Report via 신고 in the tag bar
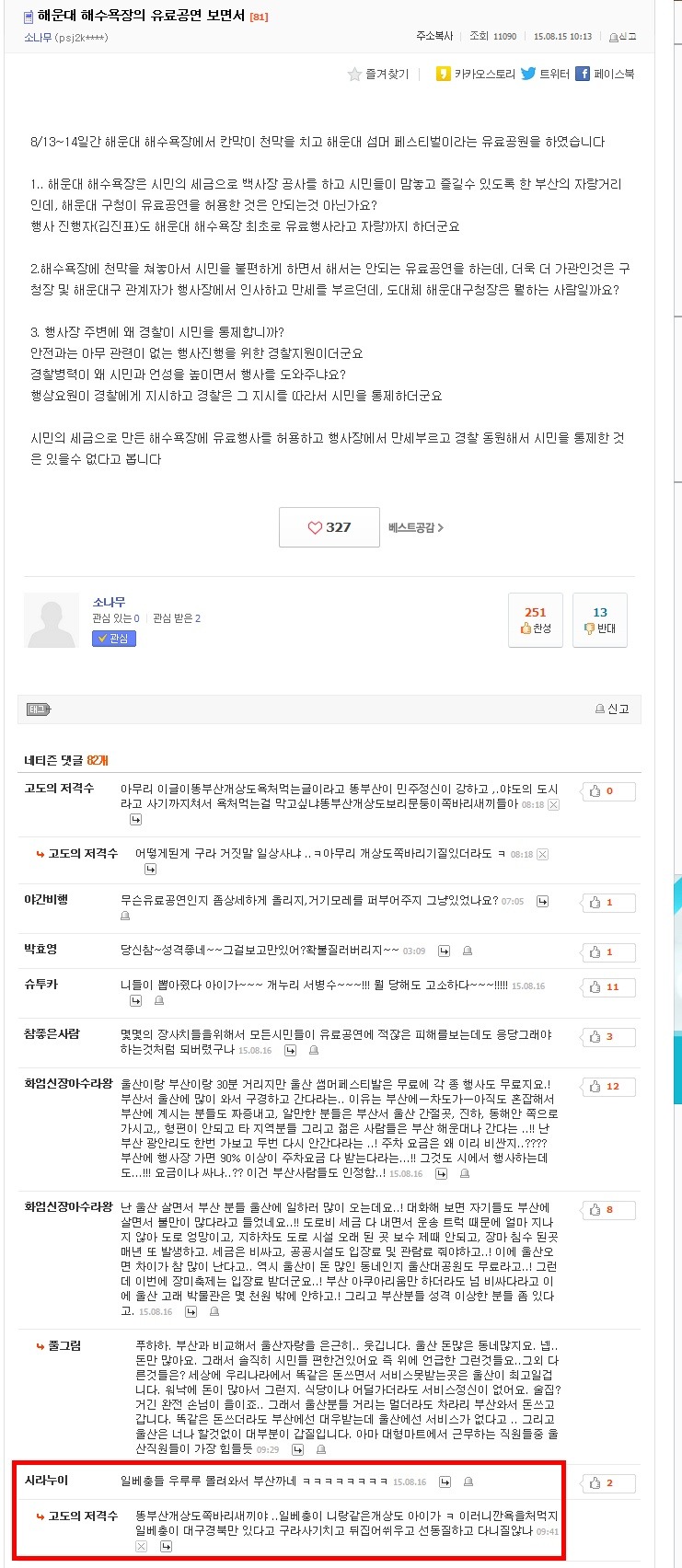Viewport: 682px width, 1568px height. (x=612, y=709)
